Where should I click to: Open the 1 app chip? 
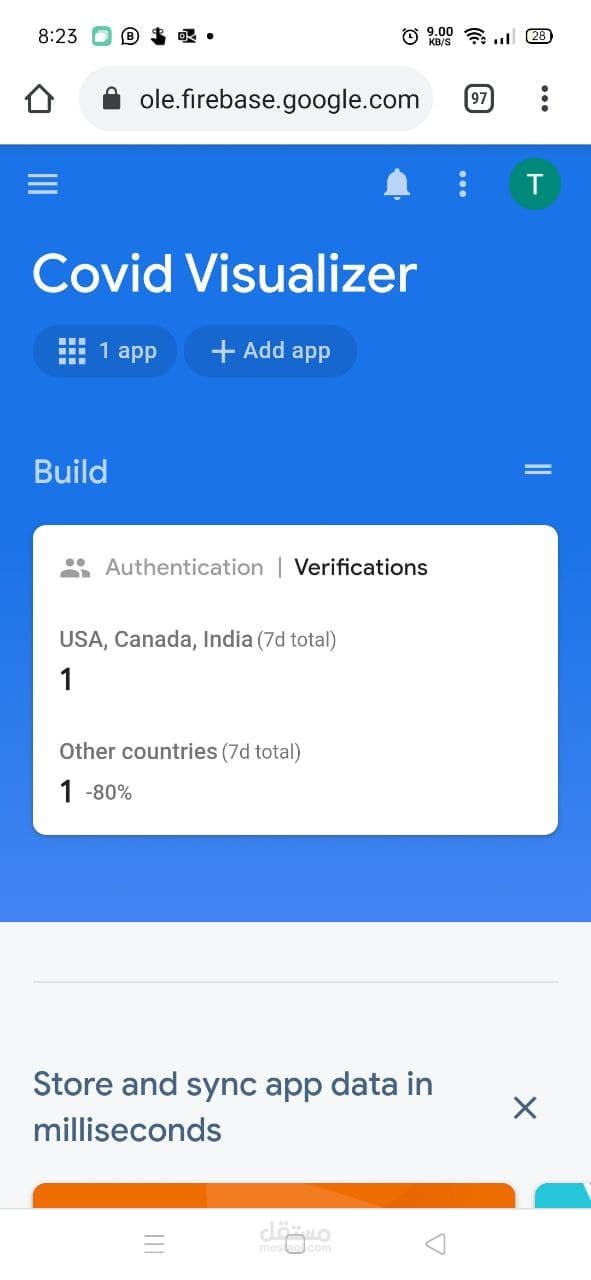105,351
